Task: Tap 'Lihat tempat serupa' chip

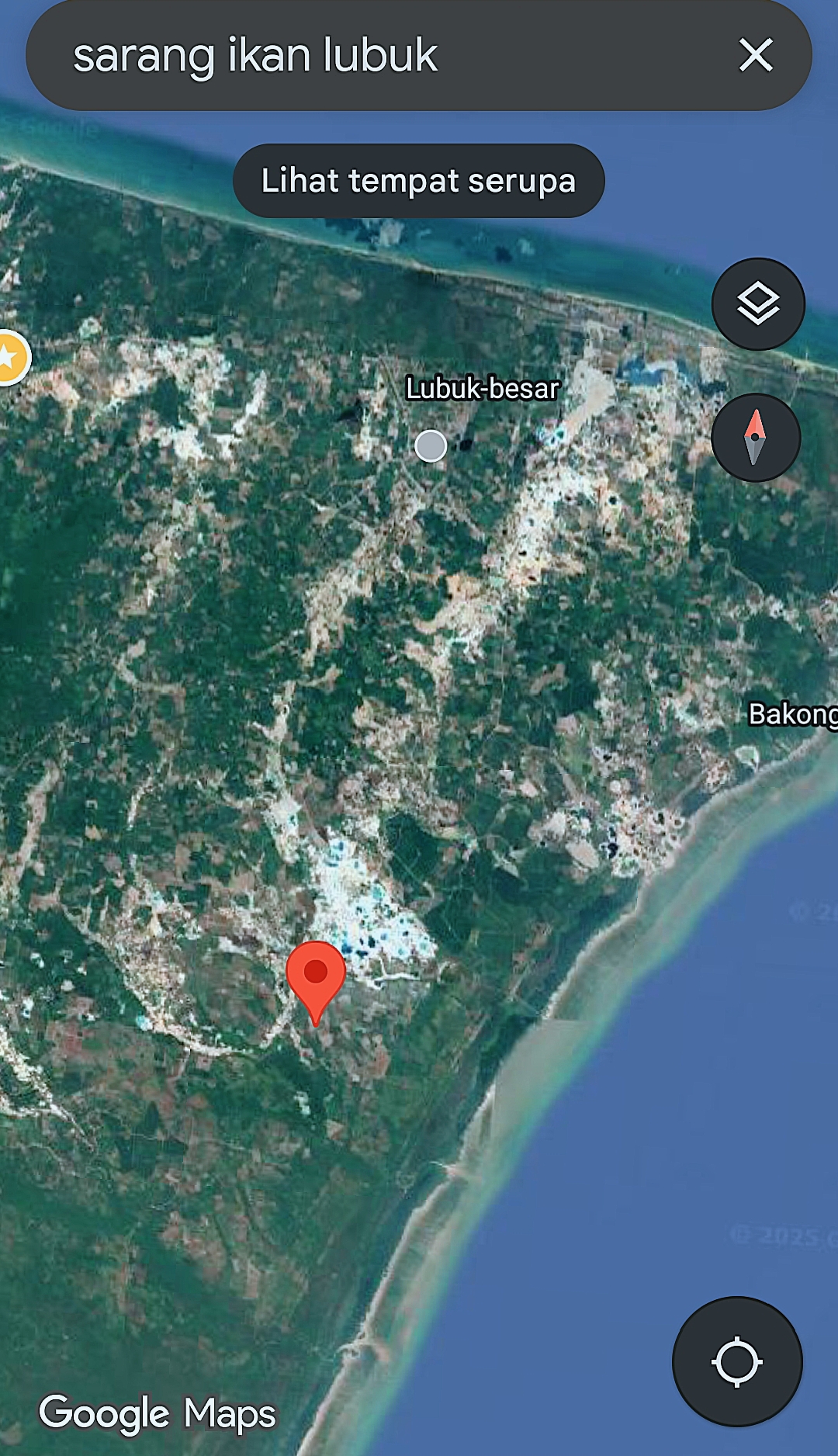Action: (x=418, y=181)
